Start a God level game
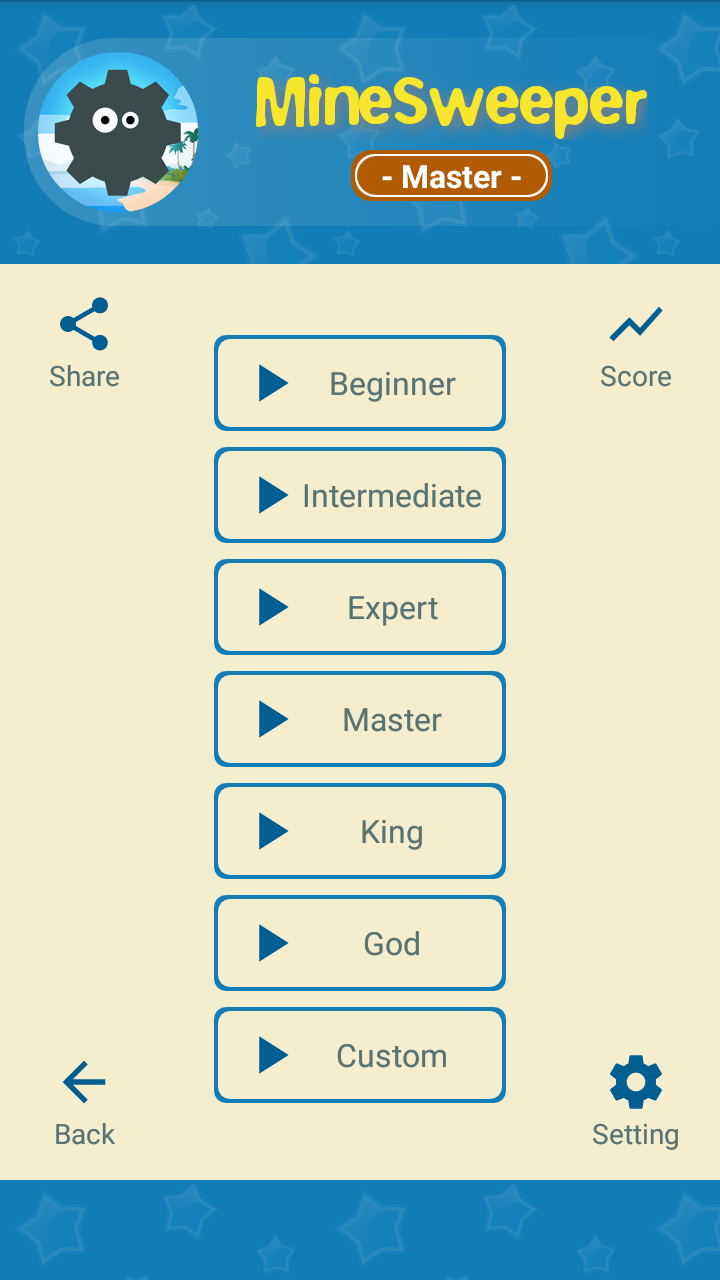The width and height of the screenshot is (720, 1280). click(x=360, y=943)
